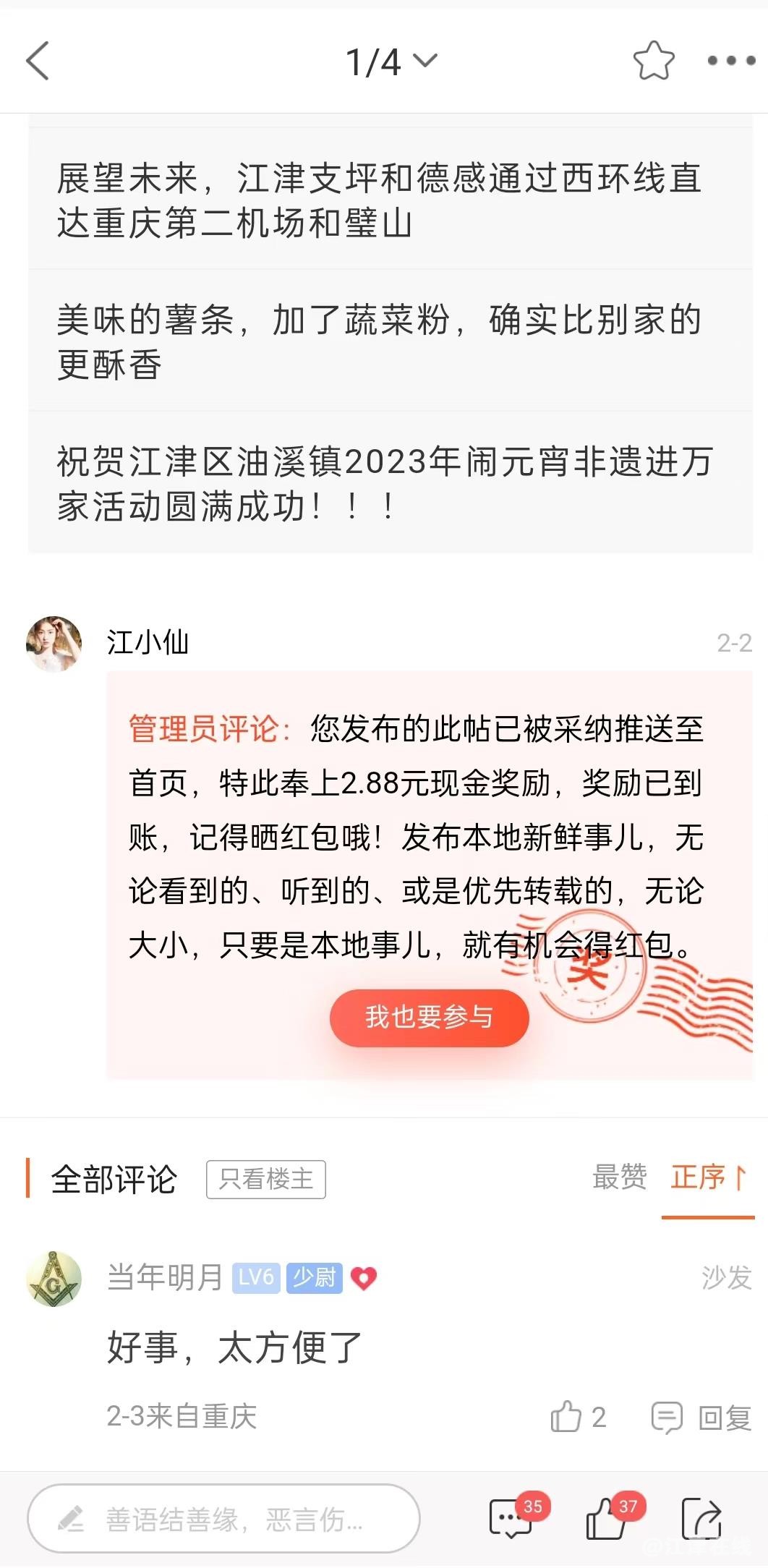The image size is (768, 1568).
Task: Sort comments by 最赞
Action: click(x=620, y=1177)
